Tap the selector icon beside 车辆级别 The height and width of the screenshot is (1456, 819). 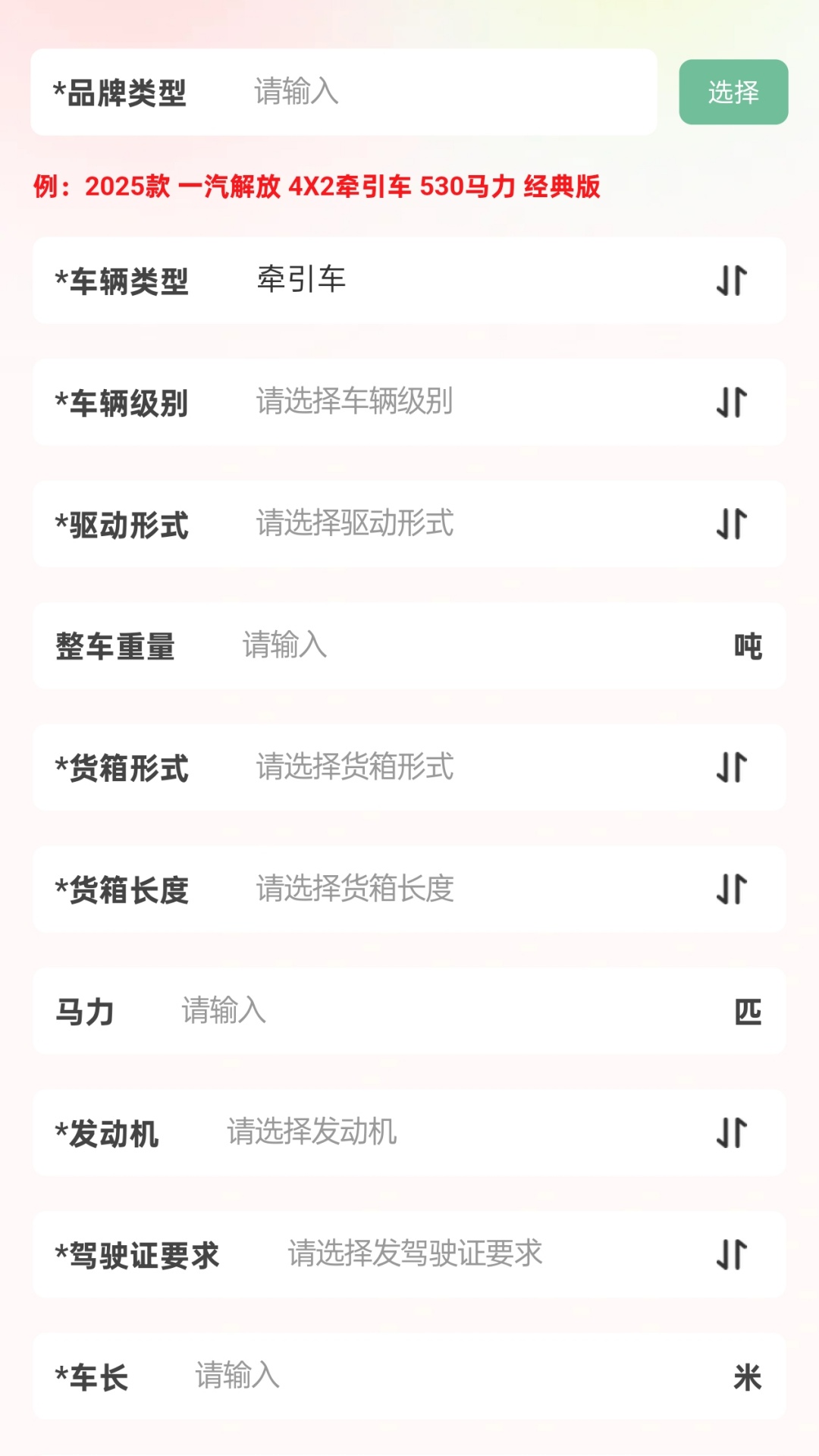[730, 402]
